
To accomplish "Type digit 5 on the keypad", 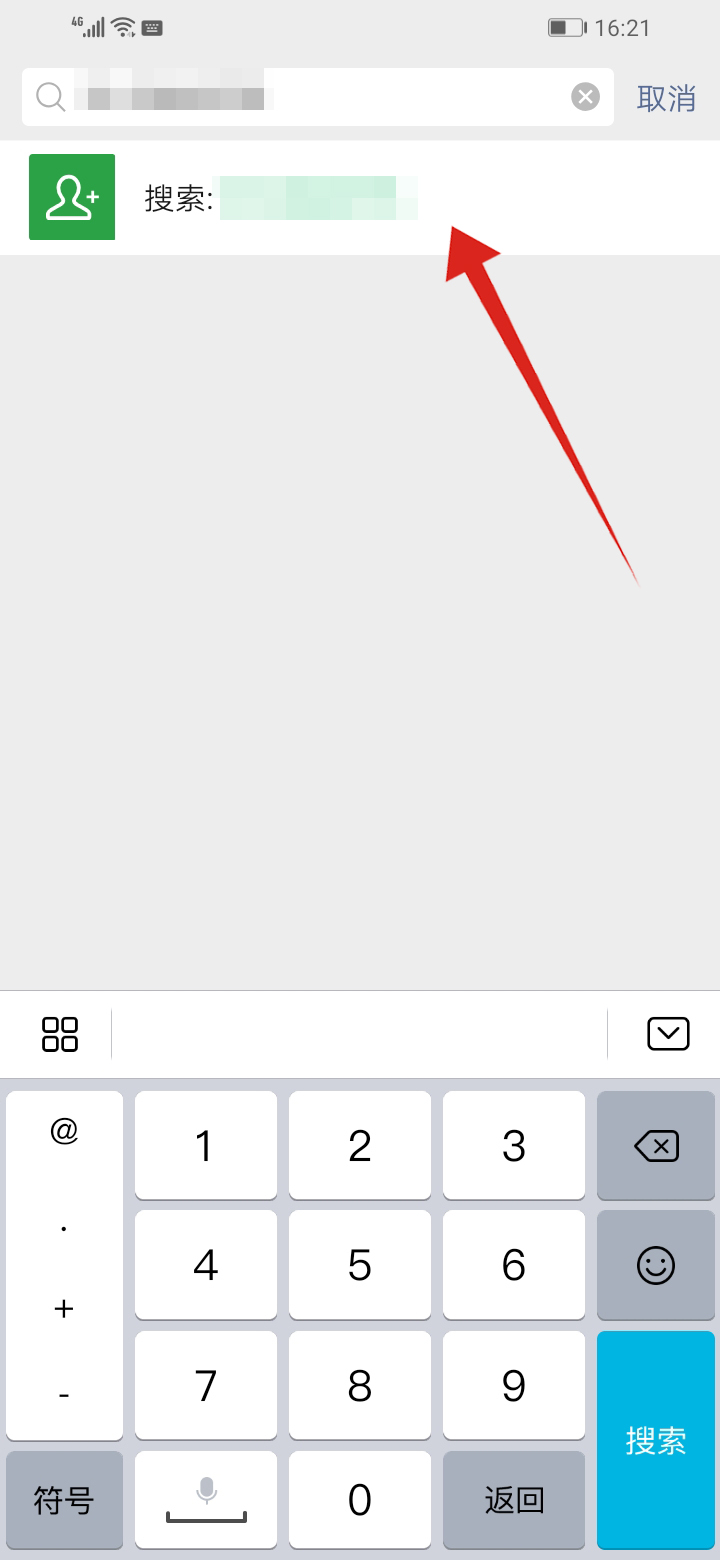I will click(x=360, y=1266).
